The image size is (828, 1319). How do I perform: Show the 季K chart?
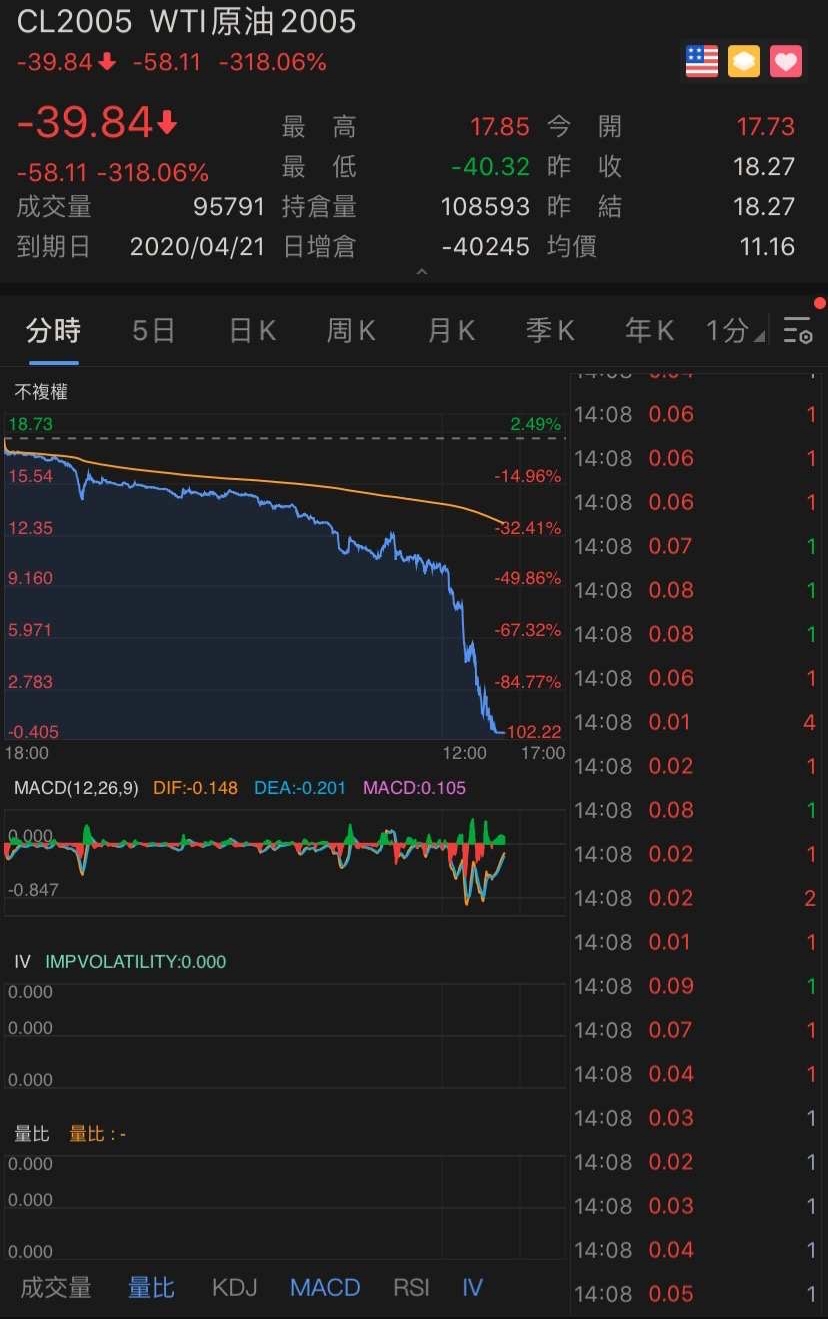pyautogui.click(x=550, y=331)
